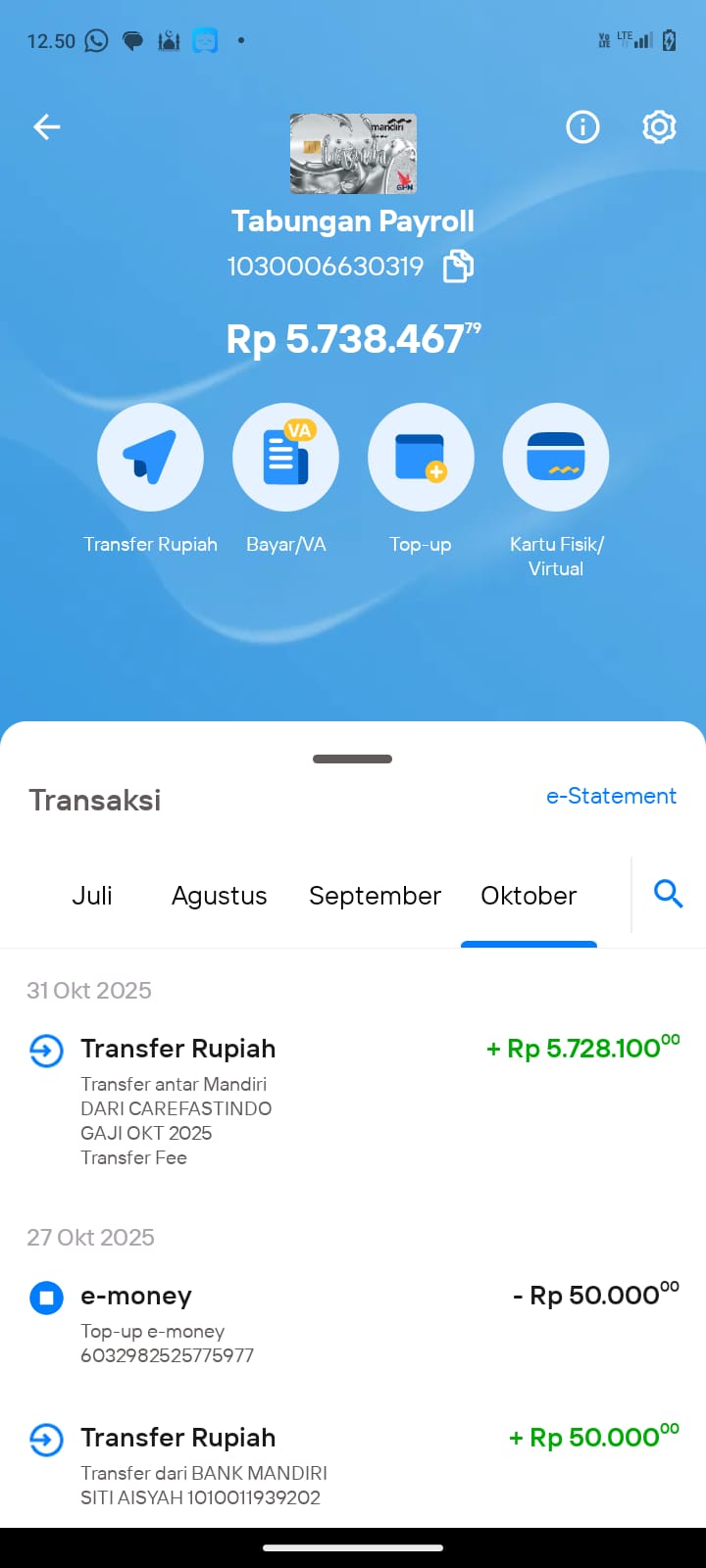Tap the Tabungan Payroll card image
Viewport: 706px width, 1568px height.
click(353, 154)
